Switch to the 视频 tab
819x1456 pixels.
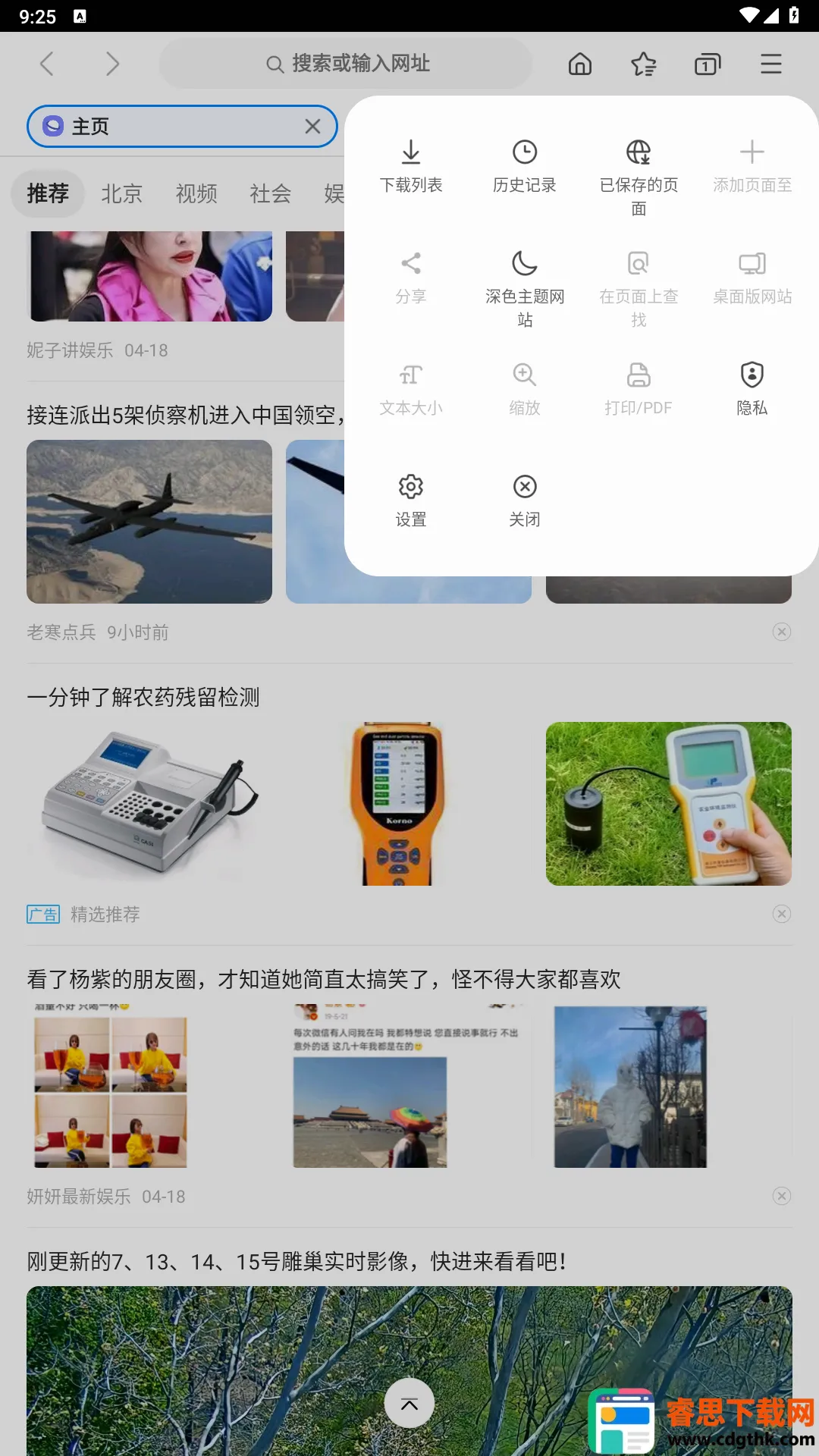[x=196, y=193]
